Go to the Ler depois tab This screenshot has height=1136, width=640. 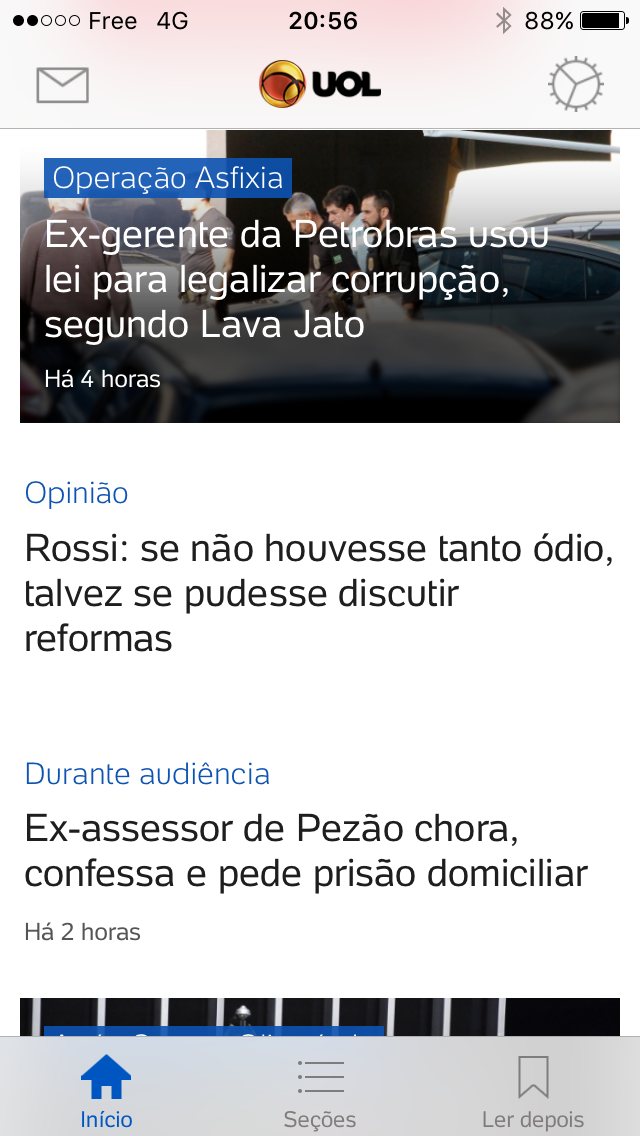click(533, 1093)
